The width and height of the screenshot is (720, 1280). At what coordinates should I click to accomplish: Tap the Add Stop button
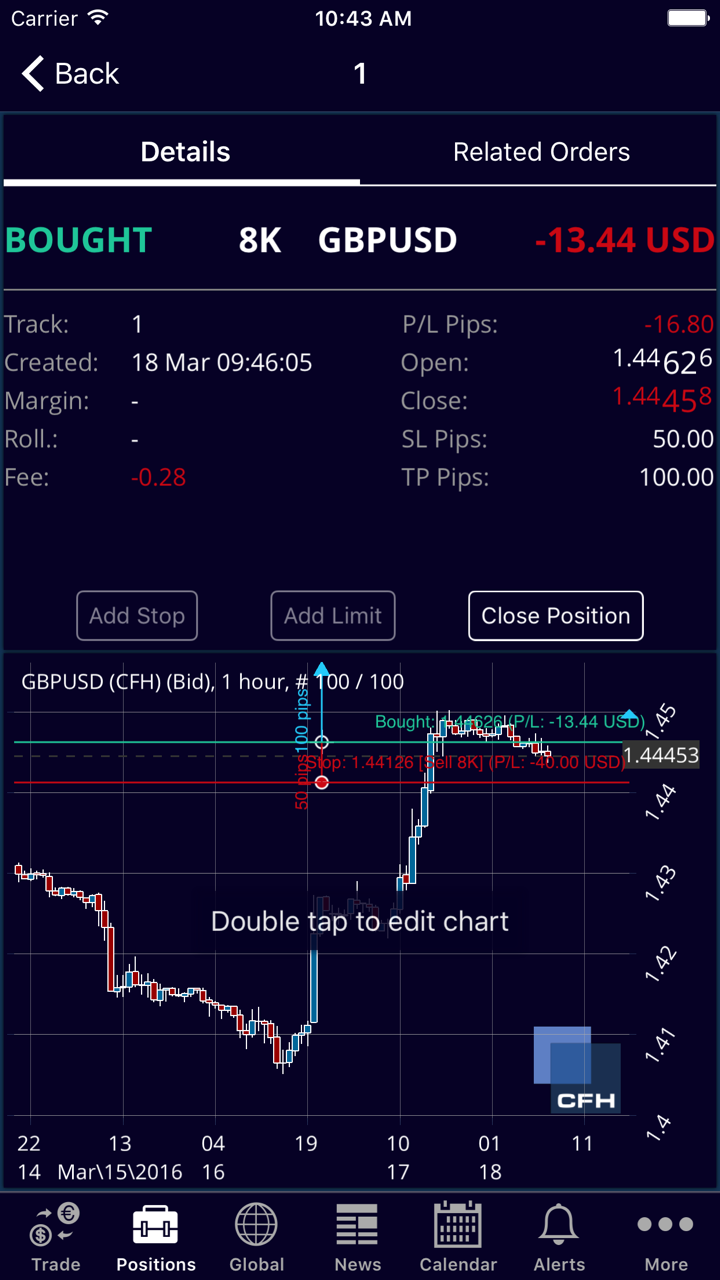coord(137,616)
